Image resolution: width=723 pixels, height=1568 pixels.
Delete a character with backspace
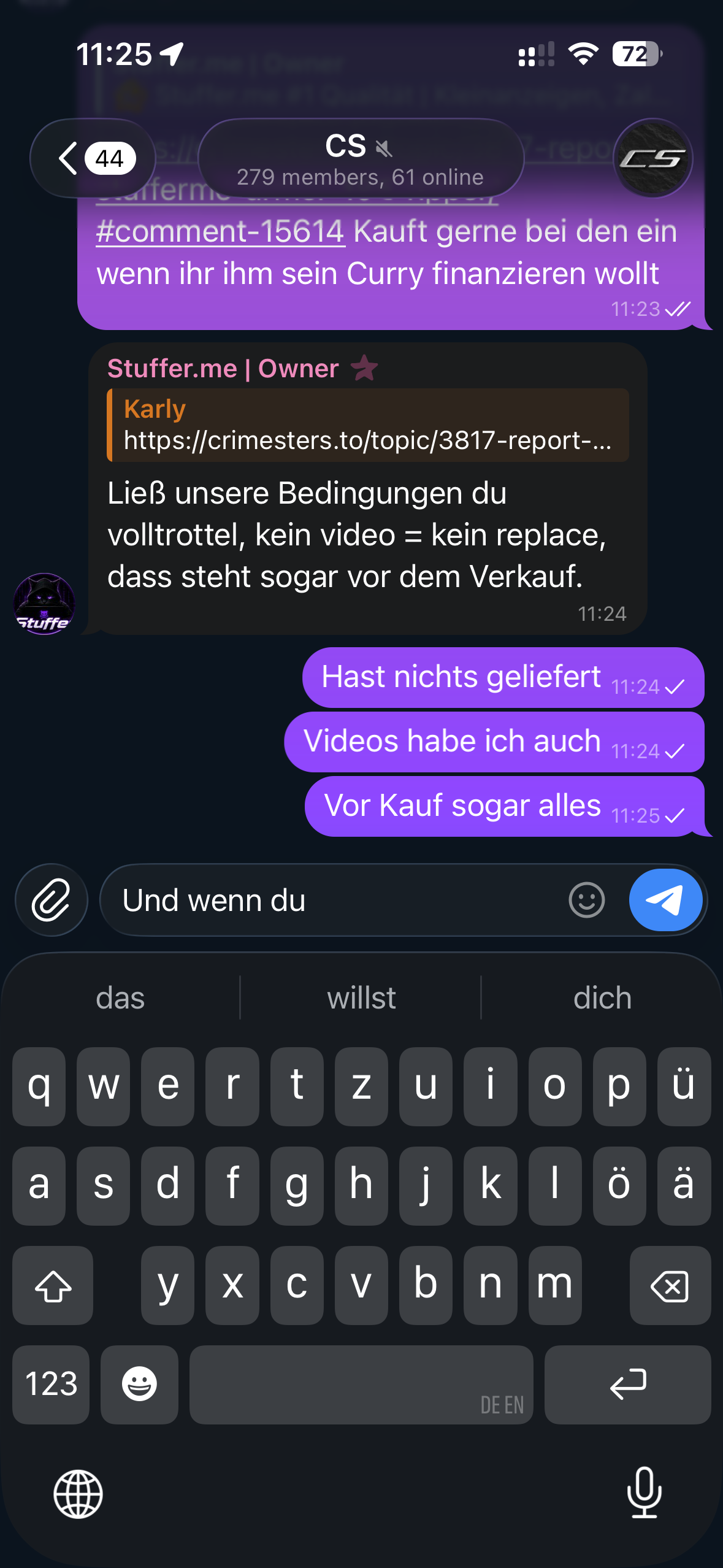point(670,1285)
